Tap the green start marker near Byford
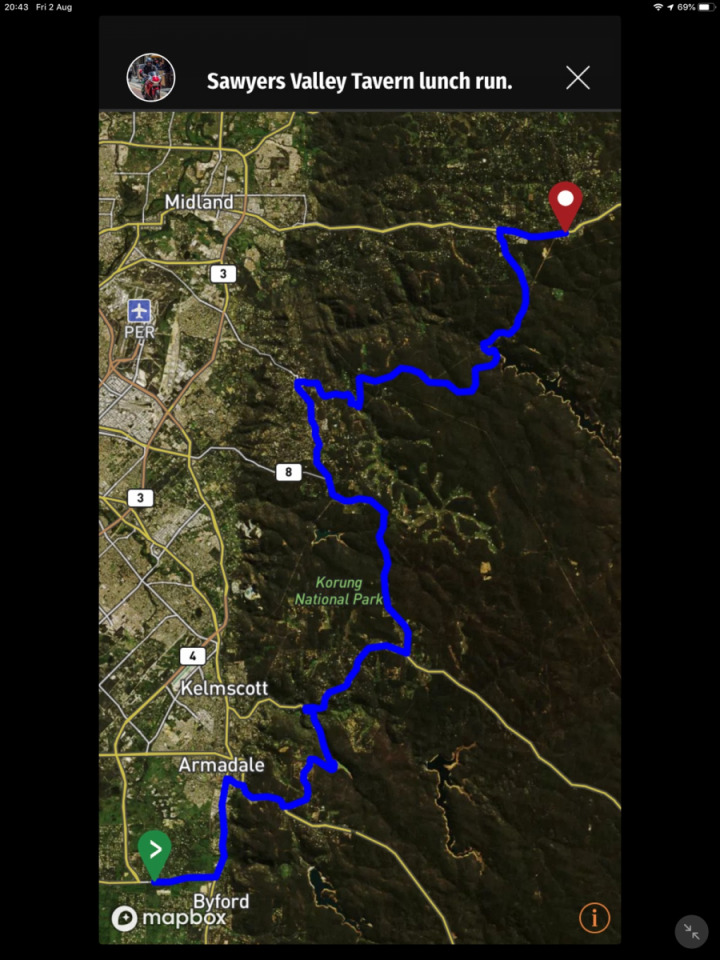 pos(154,853)
